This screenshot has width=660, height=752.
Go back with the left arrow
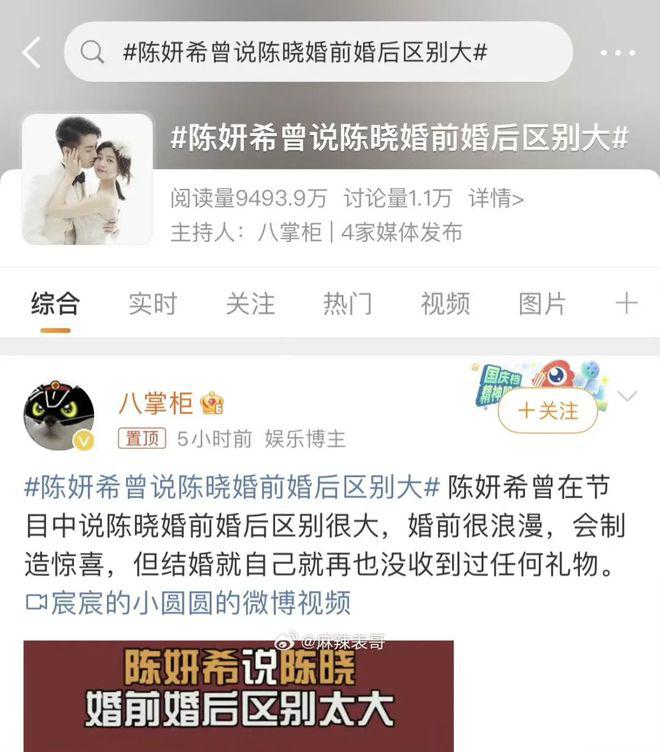(31, 52)
